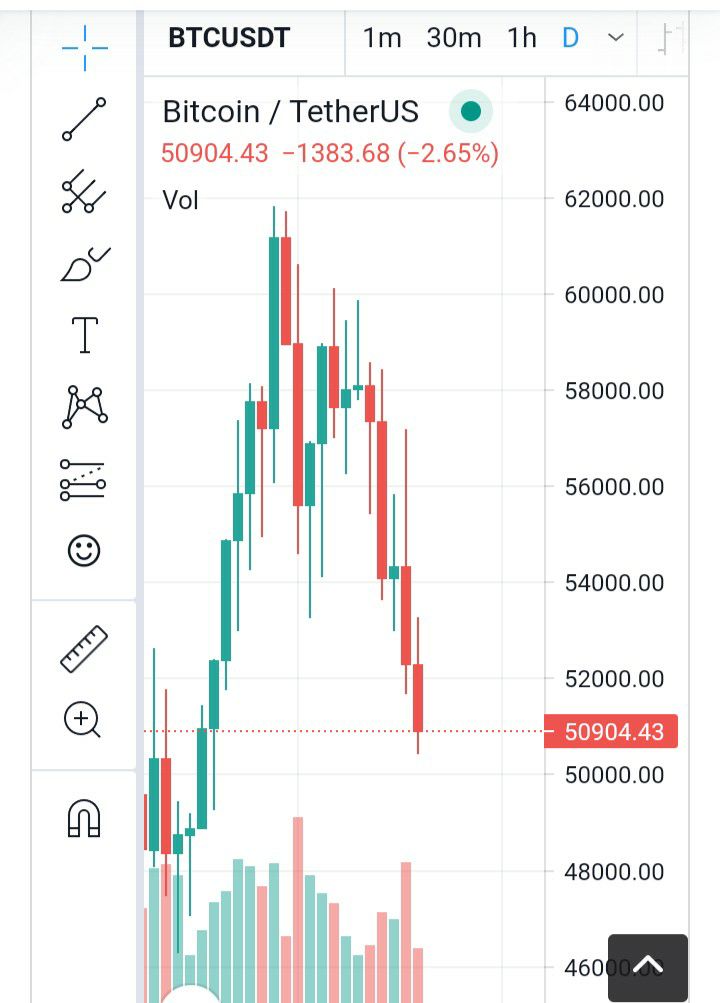This screenshot has height=1003, width=720.
Task: Switch to the 1m timeframe
Action: (382, 38)
